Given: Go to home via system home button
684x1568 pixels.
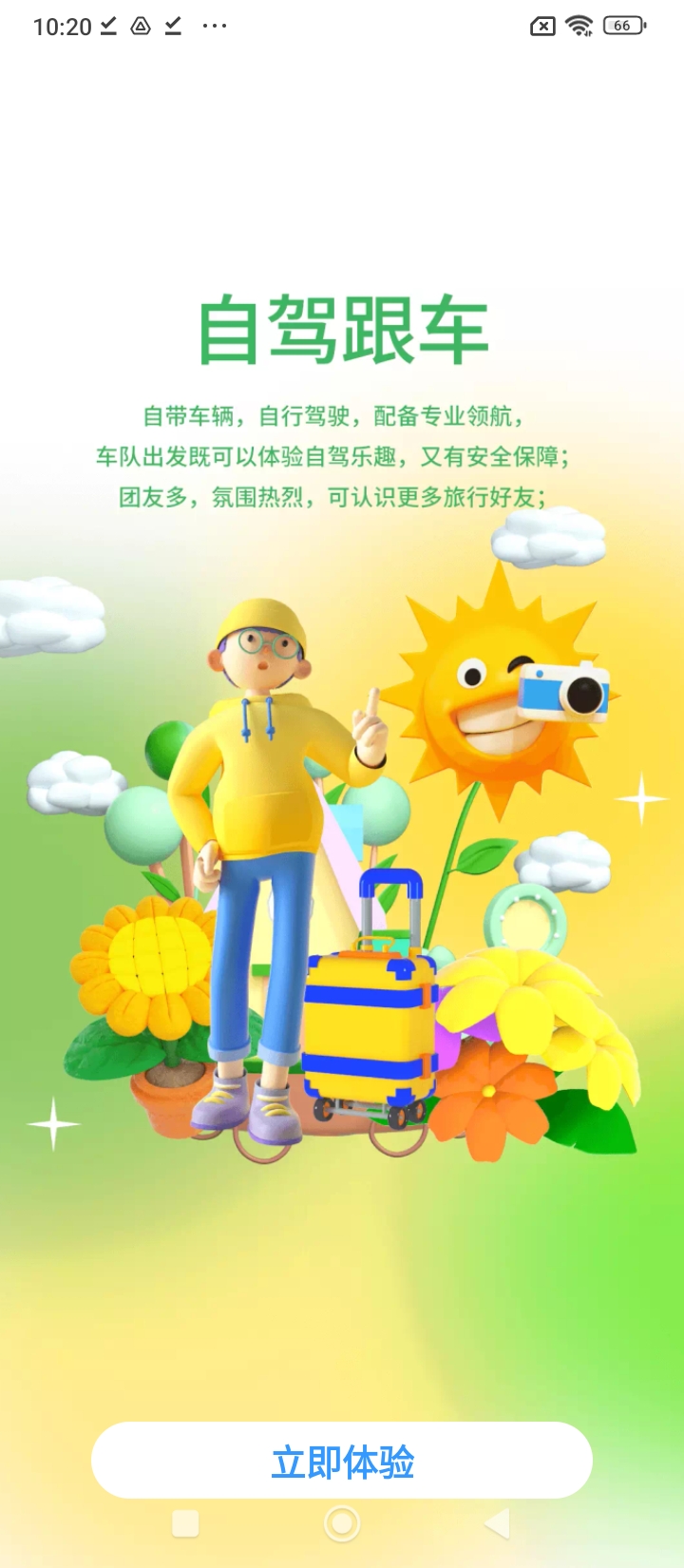Looking at the screenshot, I should pyautogui.click(x=342, y=1523).
